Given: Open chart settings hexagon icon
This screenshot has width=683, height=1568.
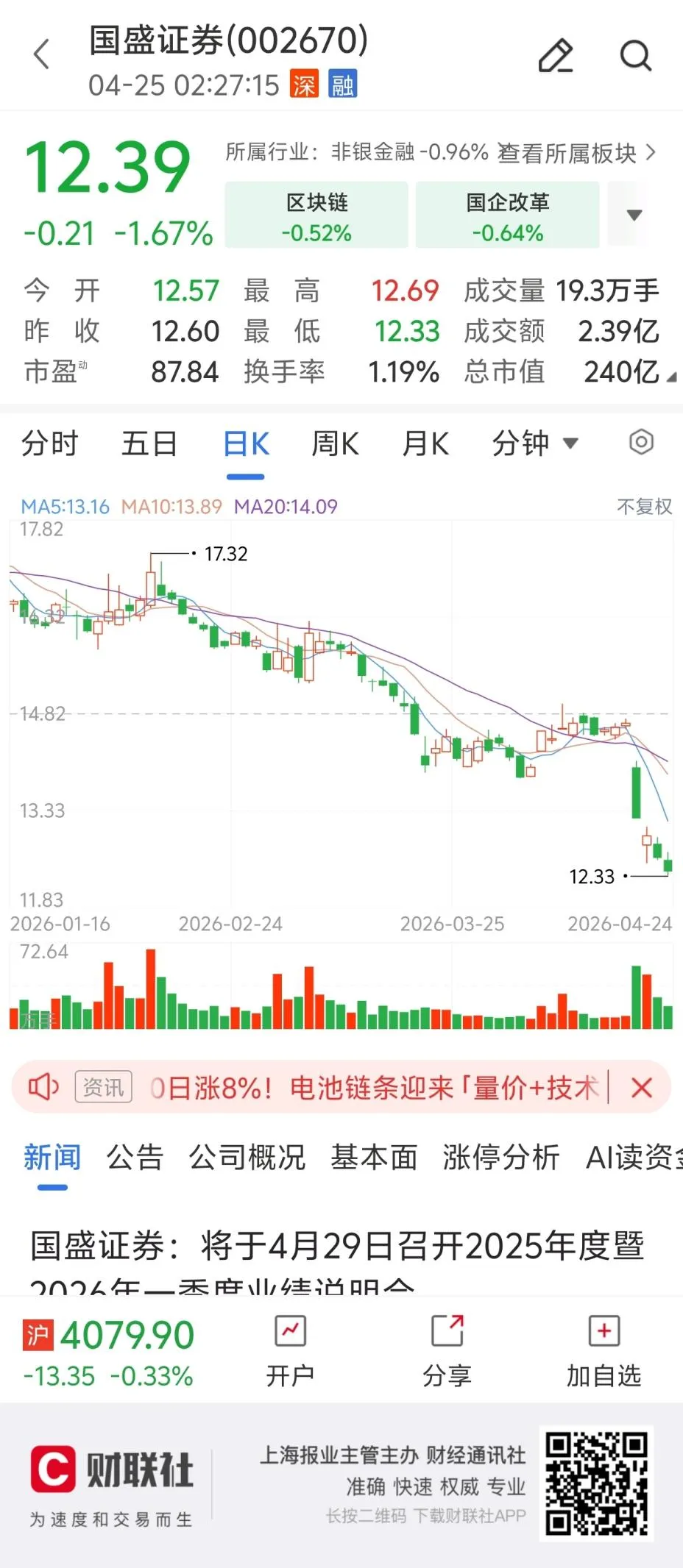Looking at the screenshot, I should pyautogui.click(x=641, y=443).
